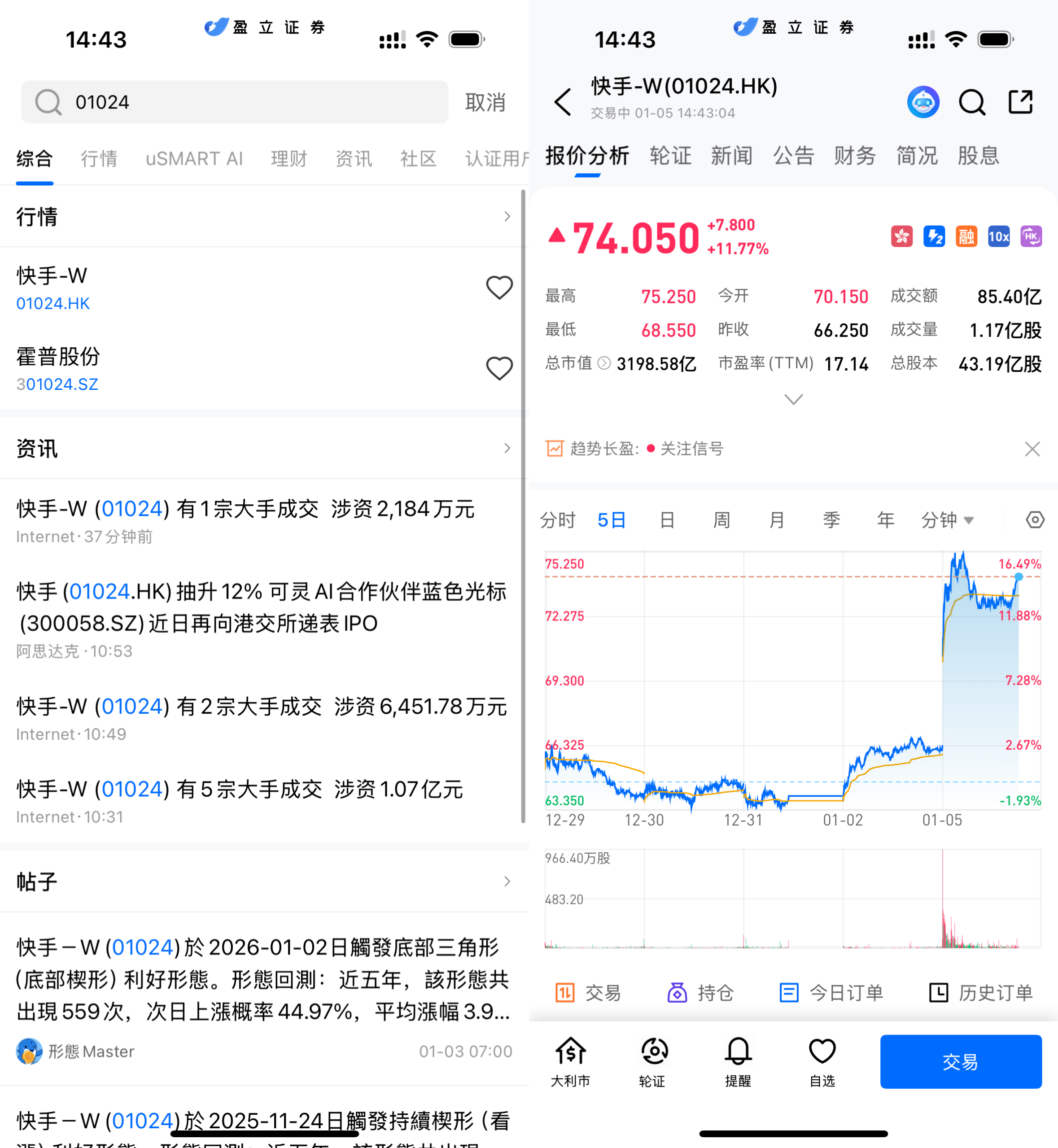Open the 提醒 alert bell
The width and height of the screenshot is (1058, 1148).
[738, 1061]
